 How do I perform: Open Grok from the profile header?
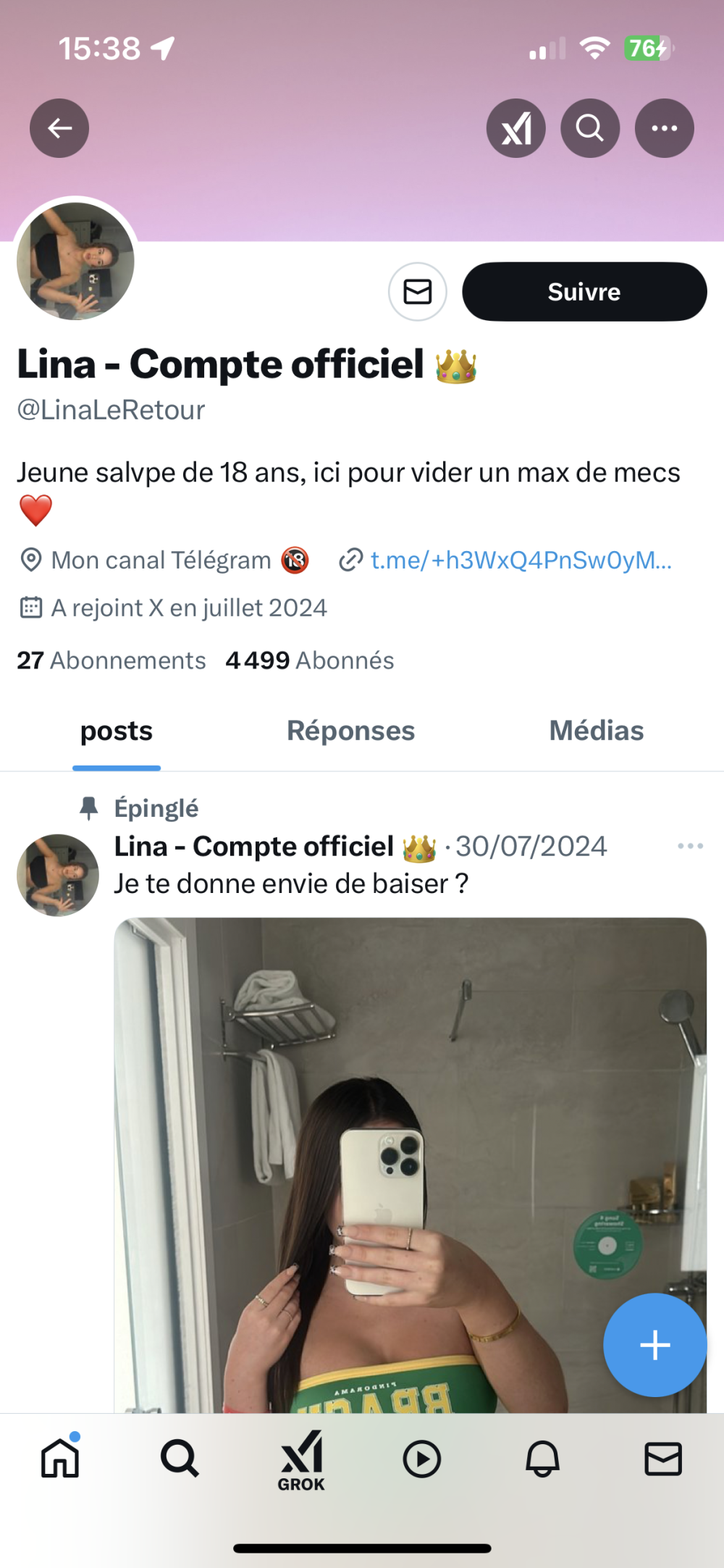point(515,128)
